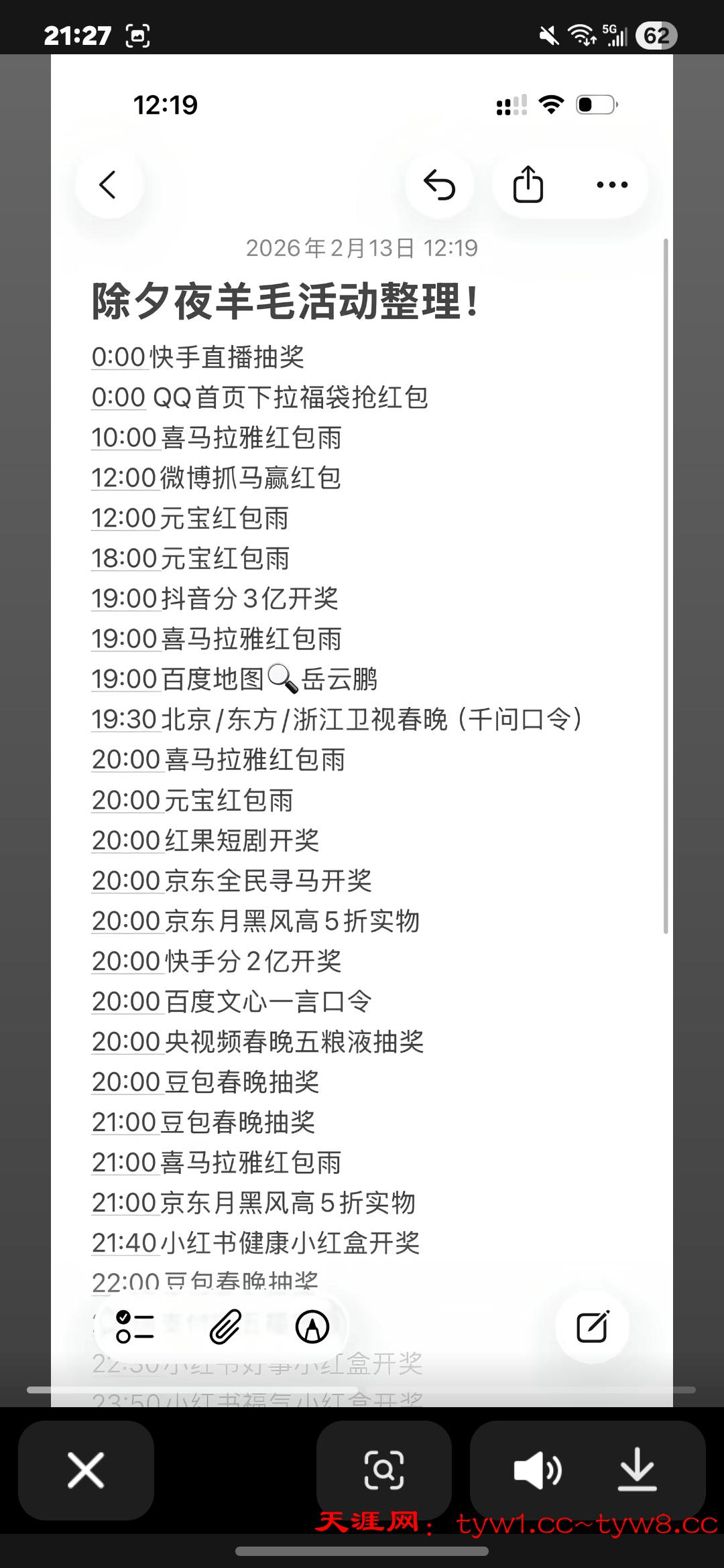Tap the 19:30 卫视春晚 time link
Viewport: 724px width, 1568px height.
(x=124, y=719)
